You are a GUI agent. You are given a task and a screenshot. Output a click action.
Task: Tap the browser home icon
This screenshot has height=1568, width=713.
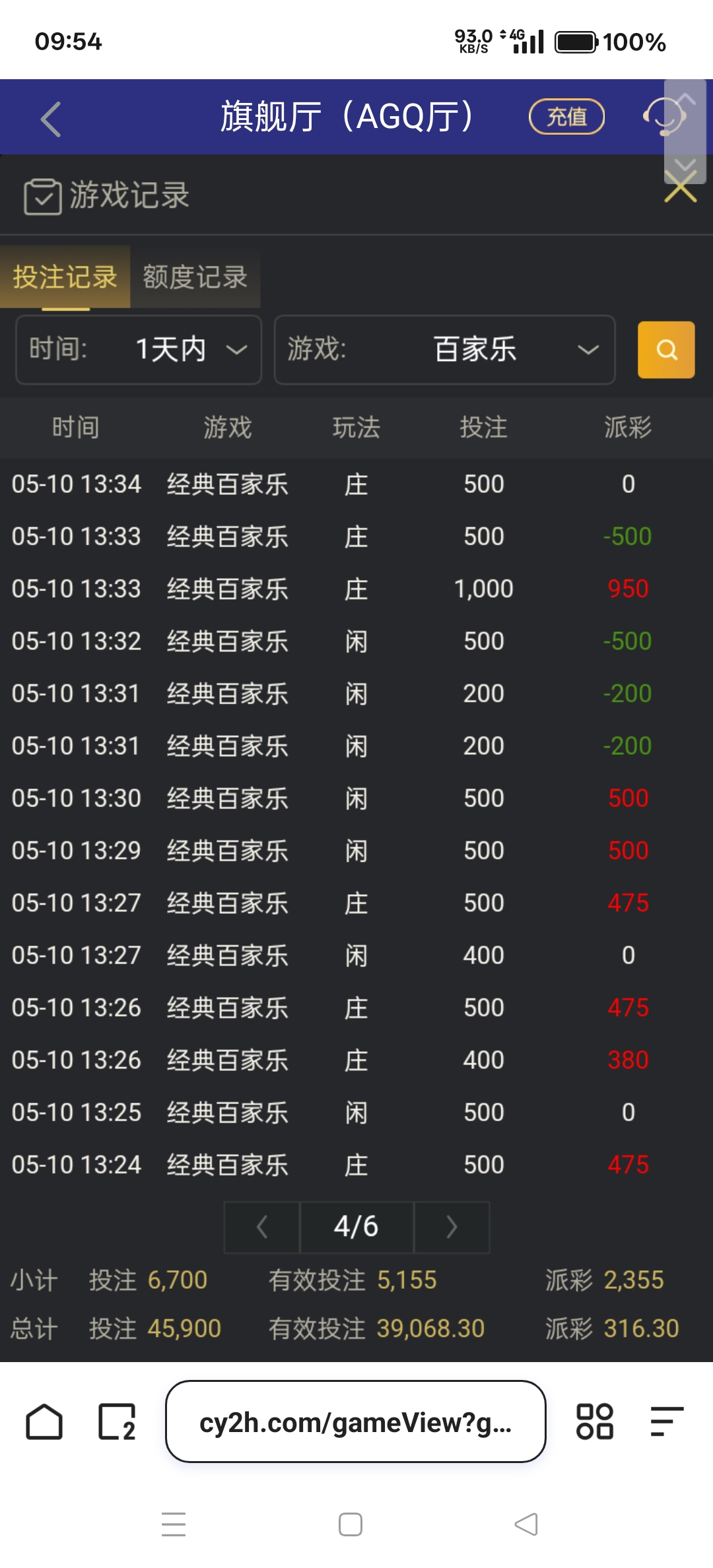tap(44, 1421)
